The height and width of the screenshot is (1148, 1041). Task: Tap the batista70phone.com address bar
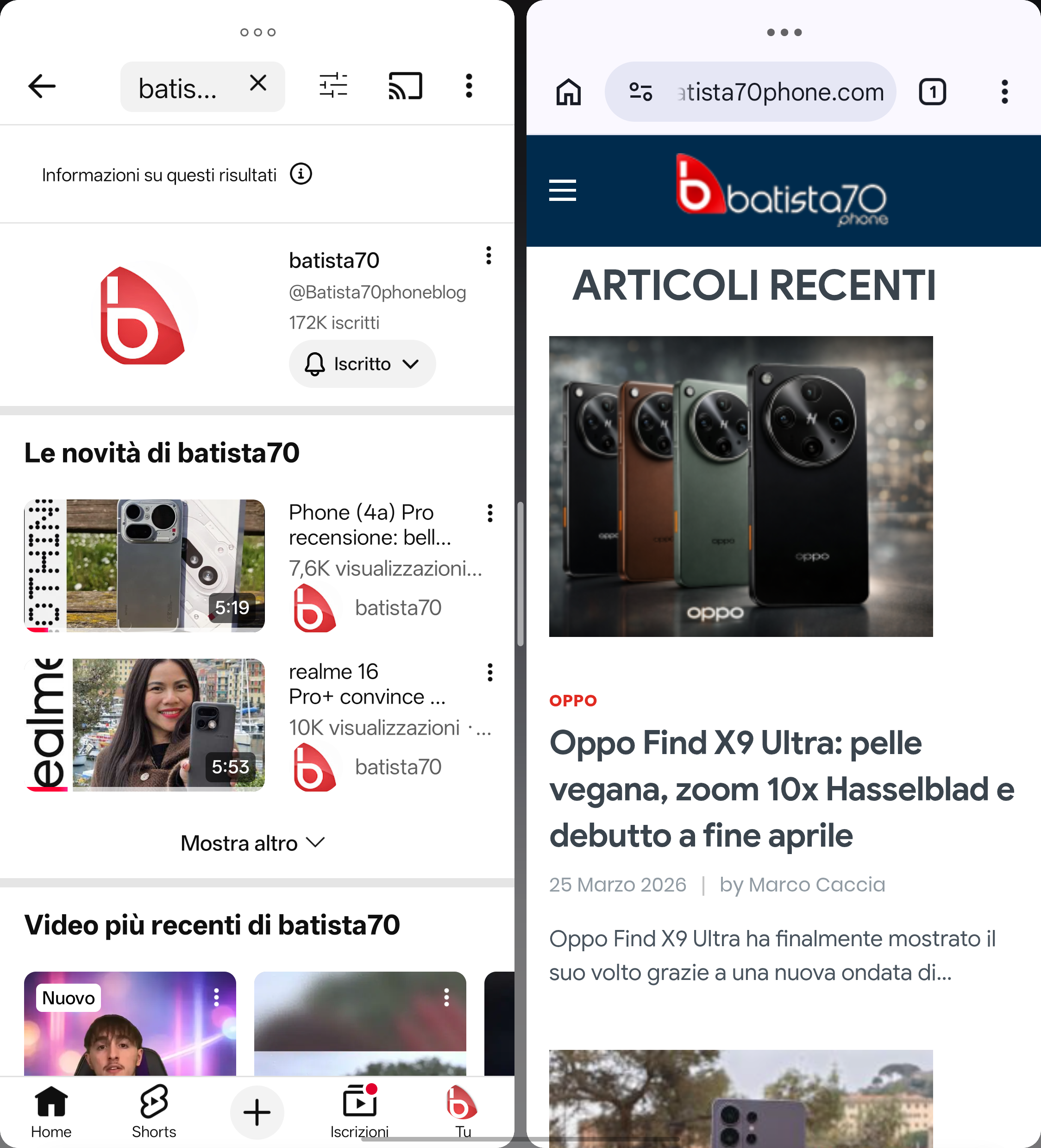(779, 92)
